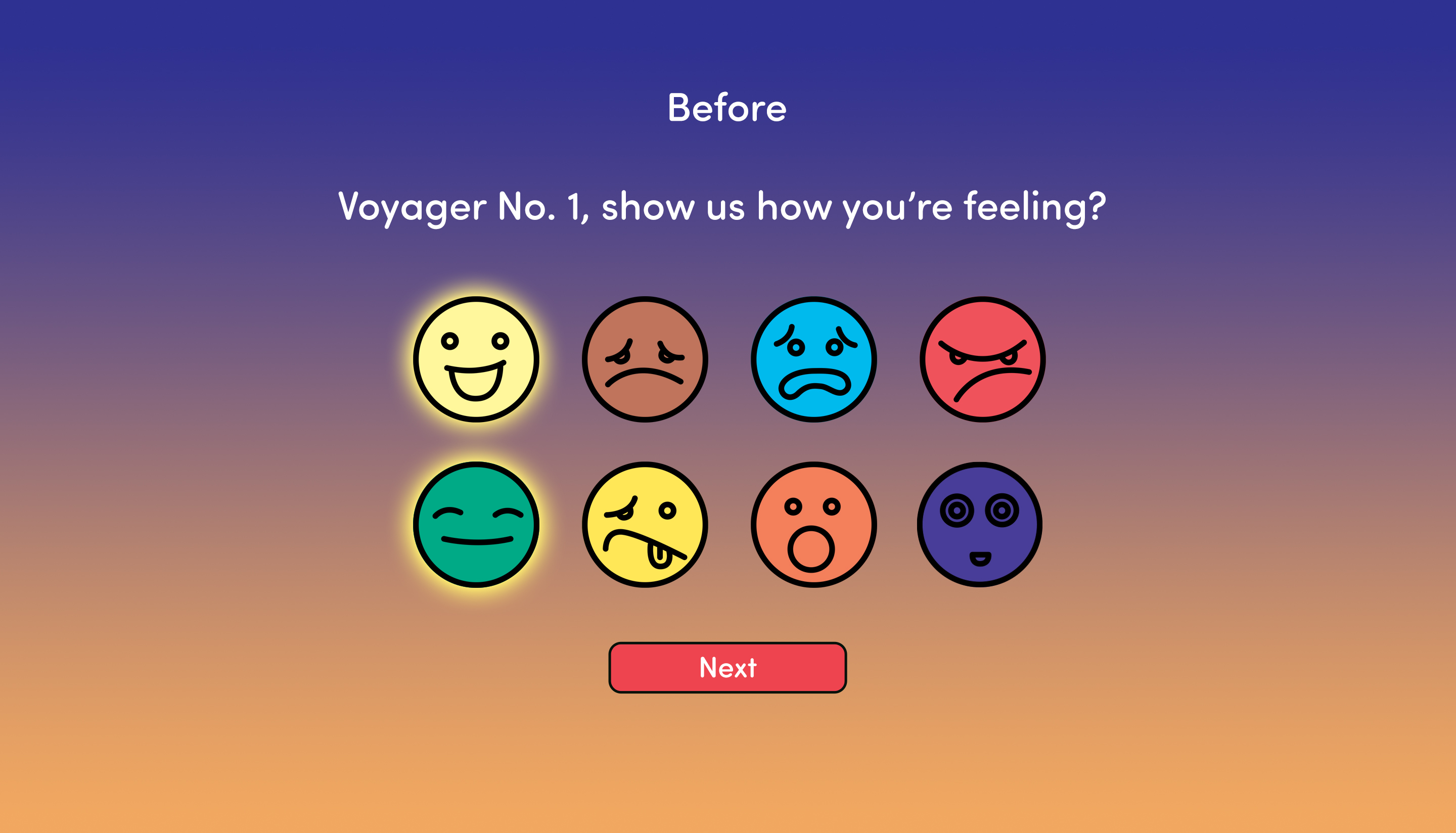Select the red angry face
Viewport: 1456px width, 833px height.
pyautogui.click(x=982, y=359)
